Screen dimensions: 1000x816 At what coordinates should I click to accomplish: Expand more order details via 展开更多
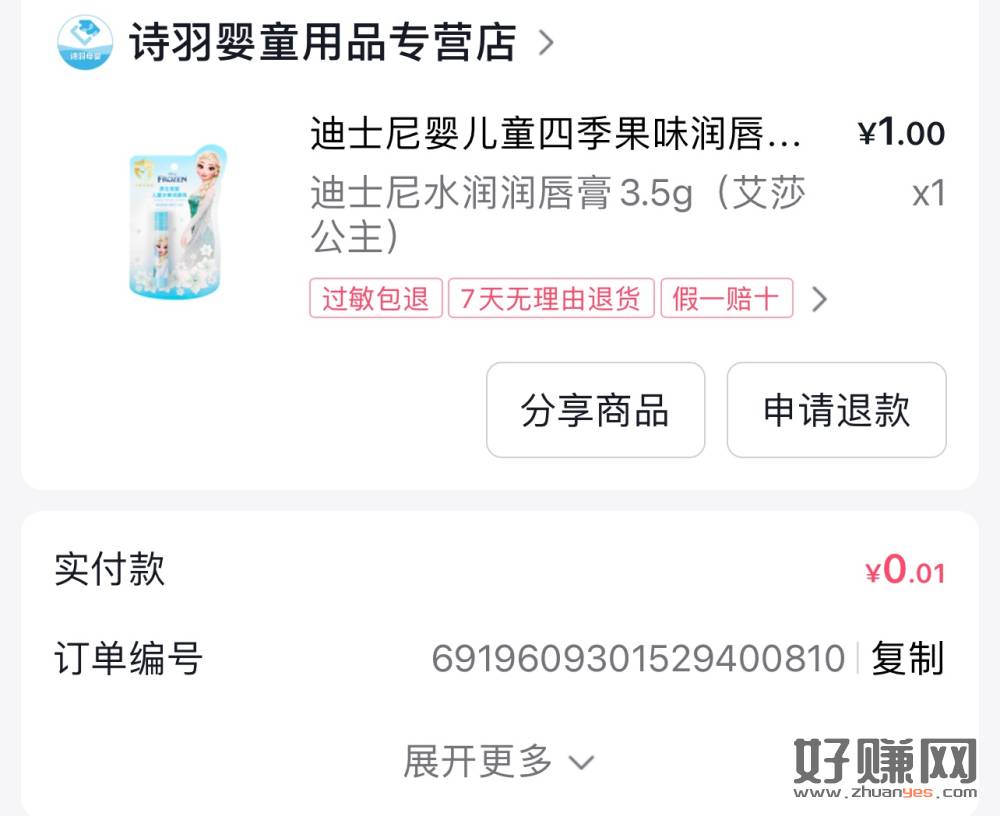tap(498, 762)
